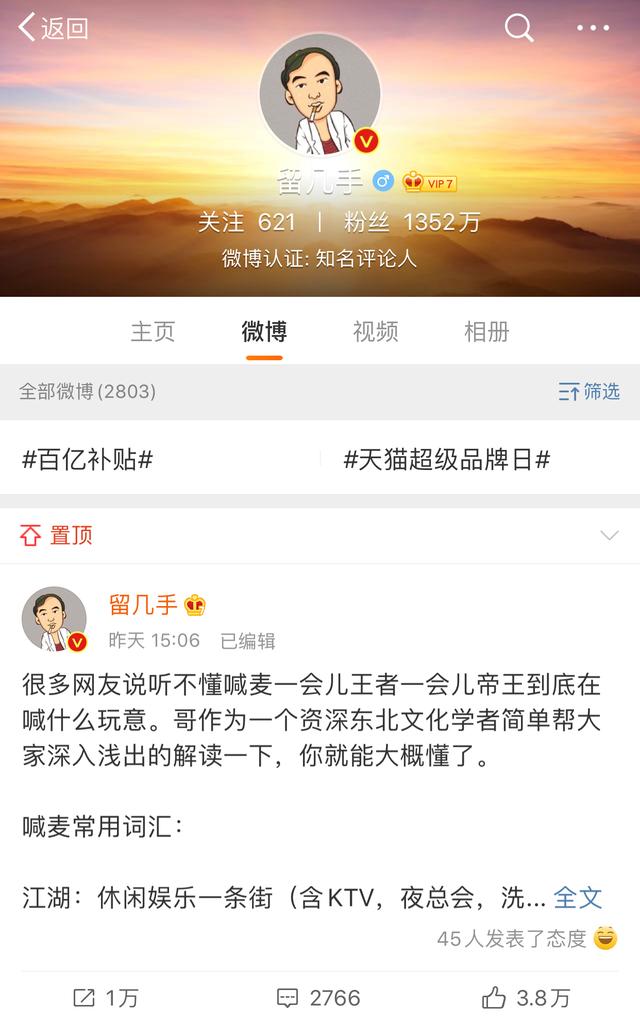Go back using the 返回 button
640x1023 pixels.
click(x=54, y=28)
